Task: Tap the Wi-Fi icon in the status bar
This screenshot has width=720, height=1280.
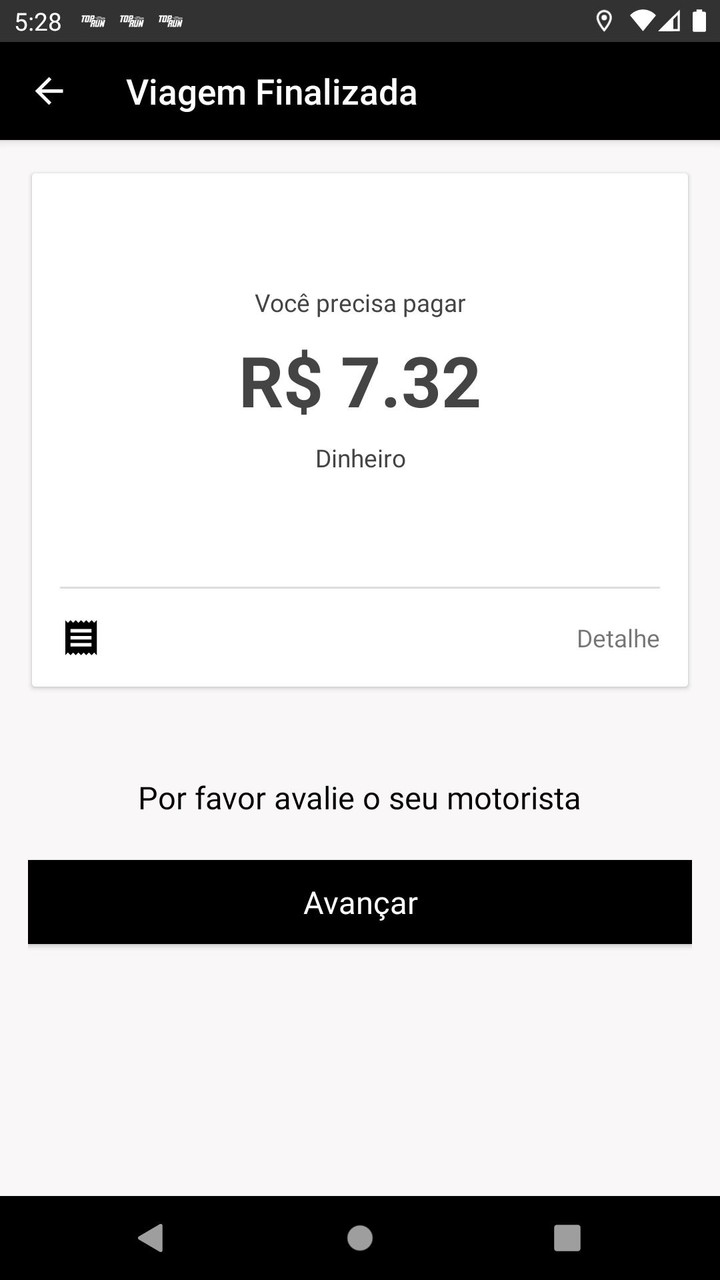Action: coord(641,20)
